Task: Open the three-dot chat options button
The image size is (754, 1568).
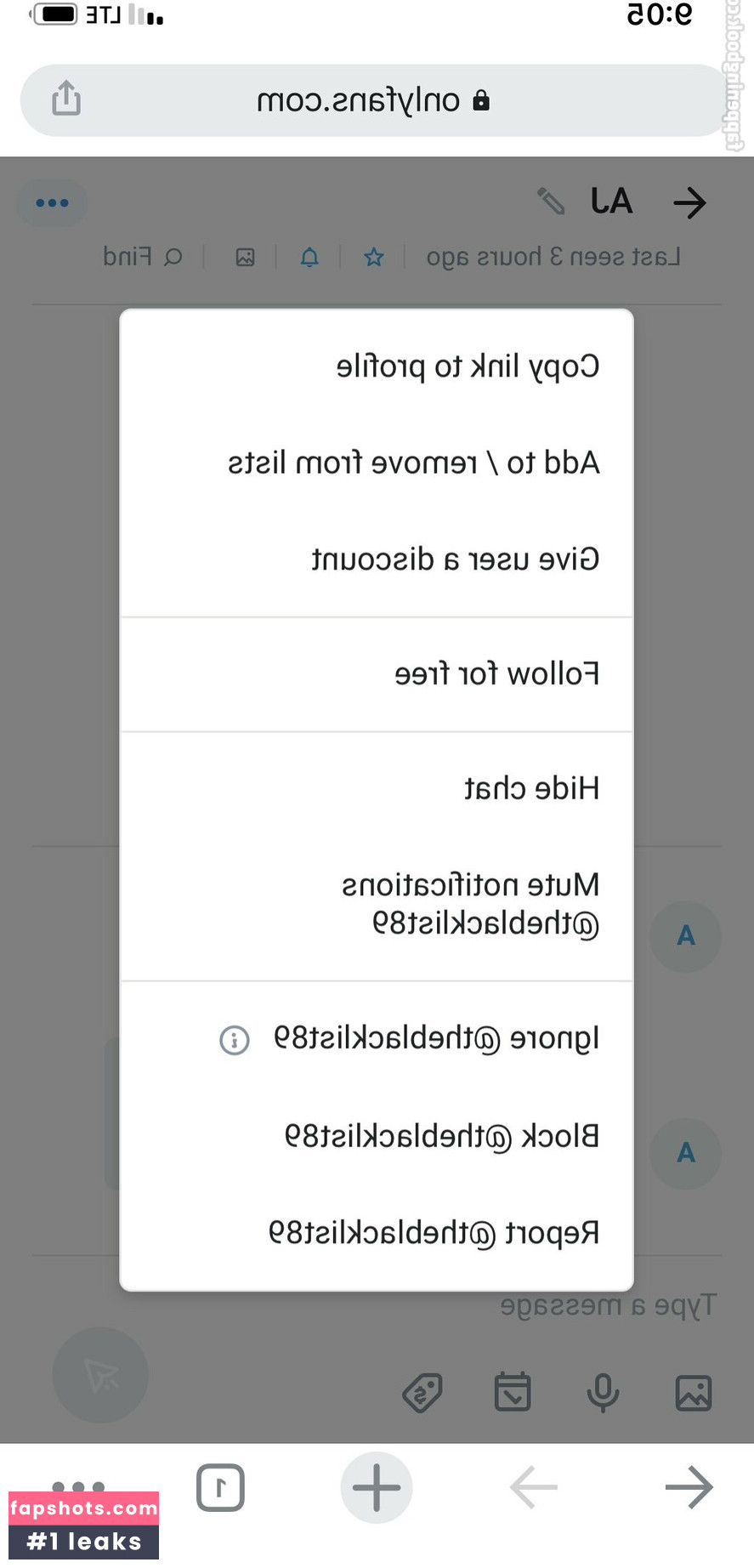Action: pos(52,202)
